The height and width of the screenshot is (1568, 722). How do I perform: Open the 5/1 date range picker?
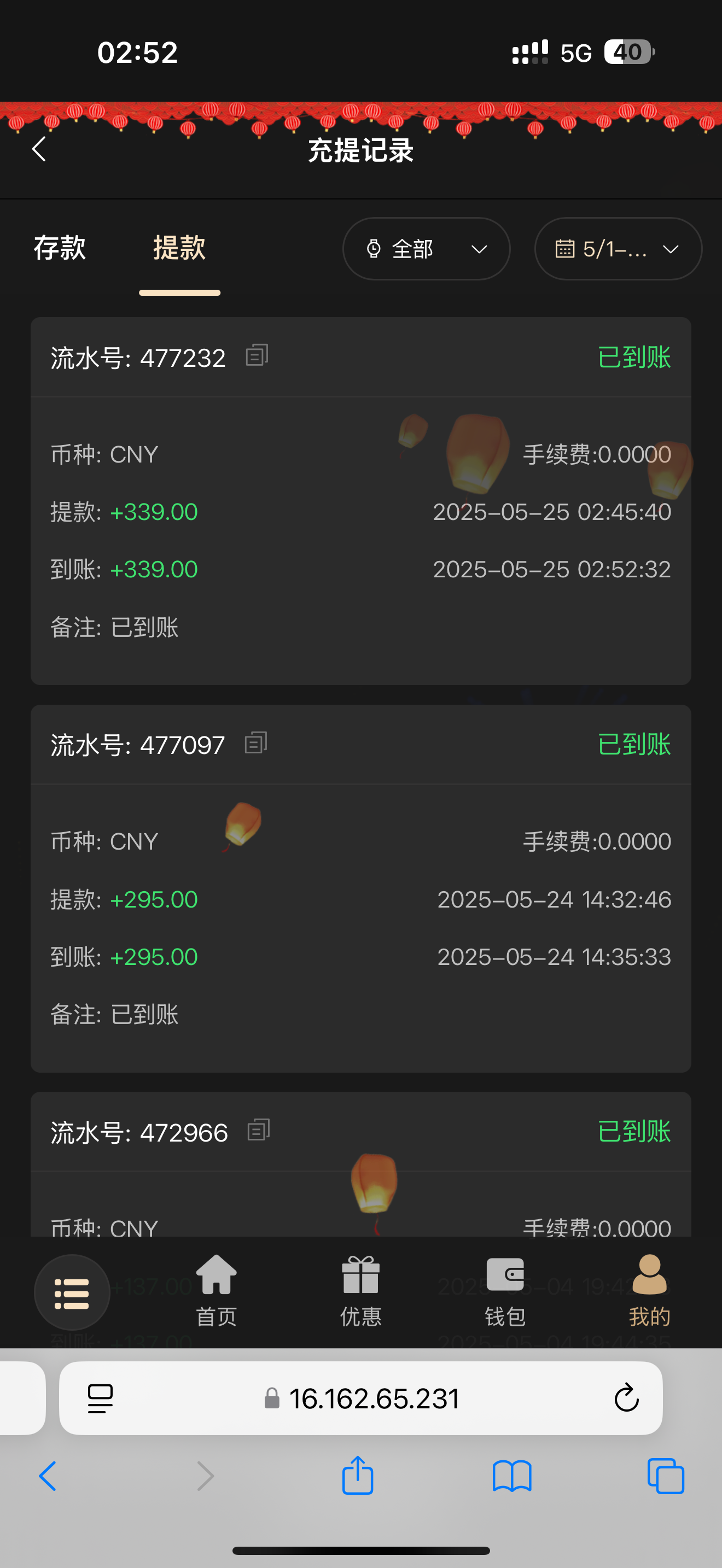618,249
